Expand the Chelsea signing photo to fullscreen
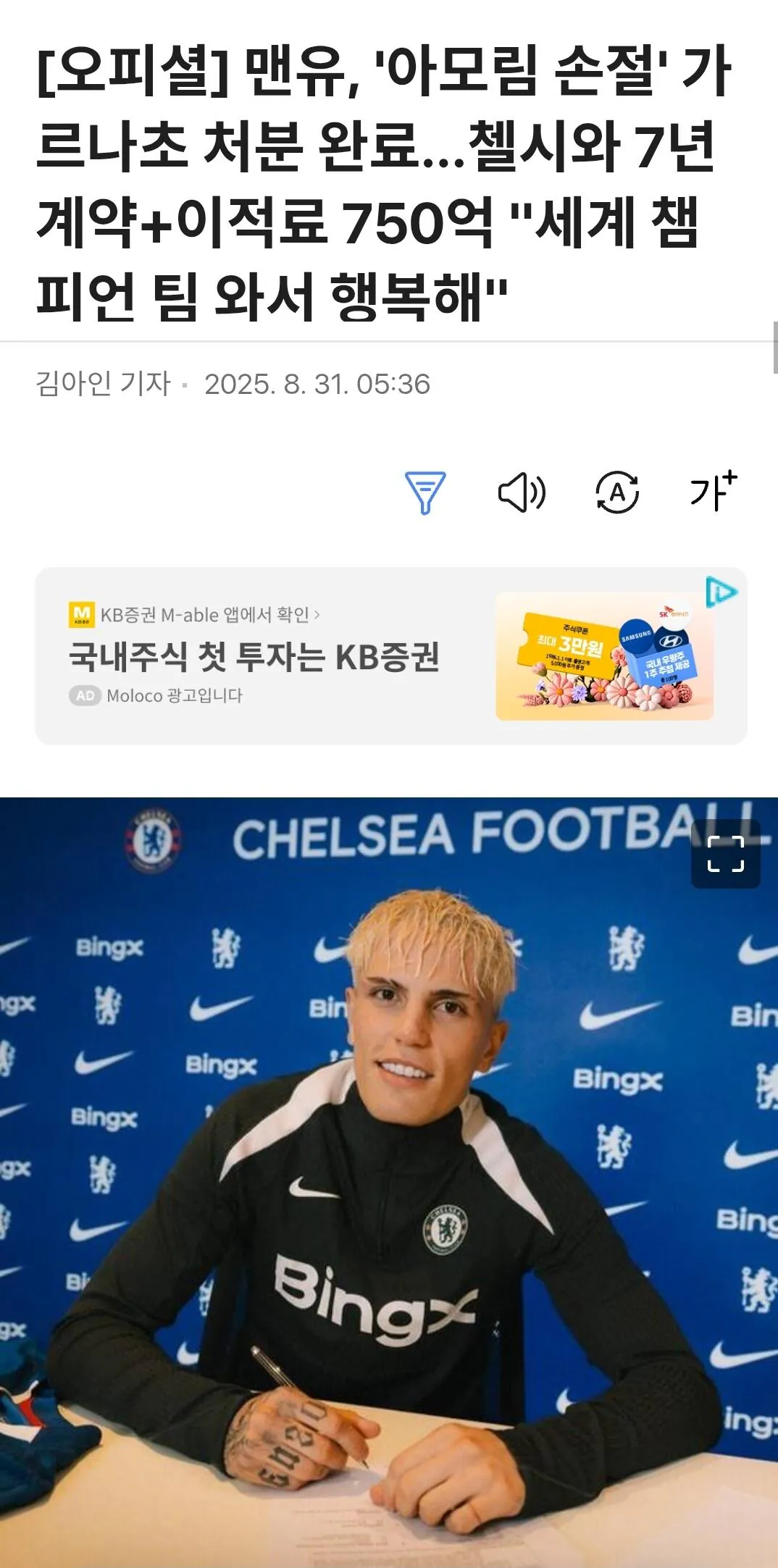778x1568 pixels. [725, 853]
